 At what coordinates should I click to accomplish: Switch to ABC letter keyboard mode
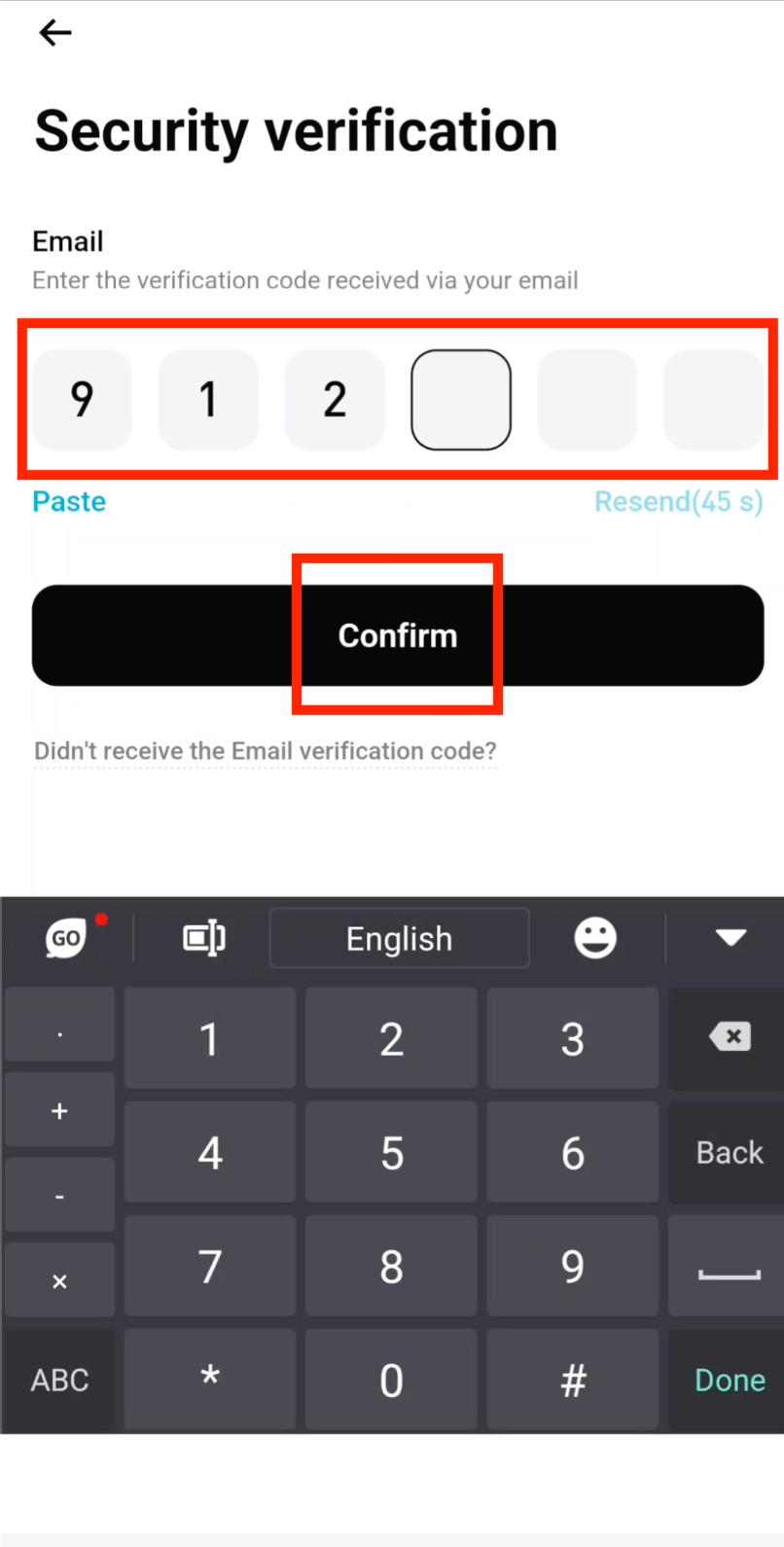click(58, 1380)
